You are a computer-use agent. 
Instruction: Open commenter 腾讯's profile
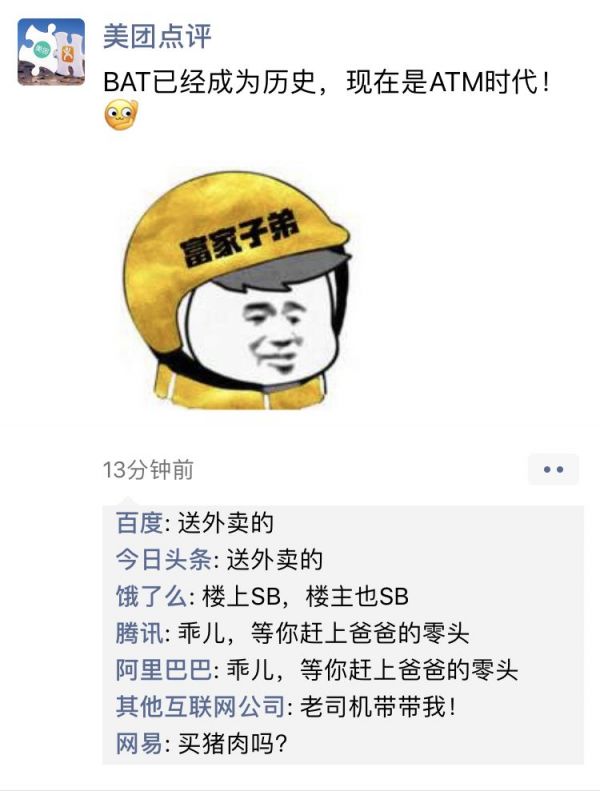[x=138, y=632]
